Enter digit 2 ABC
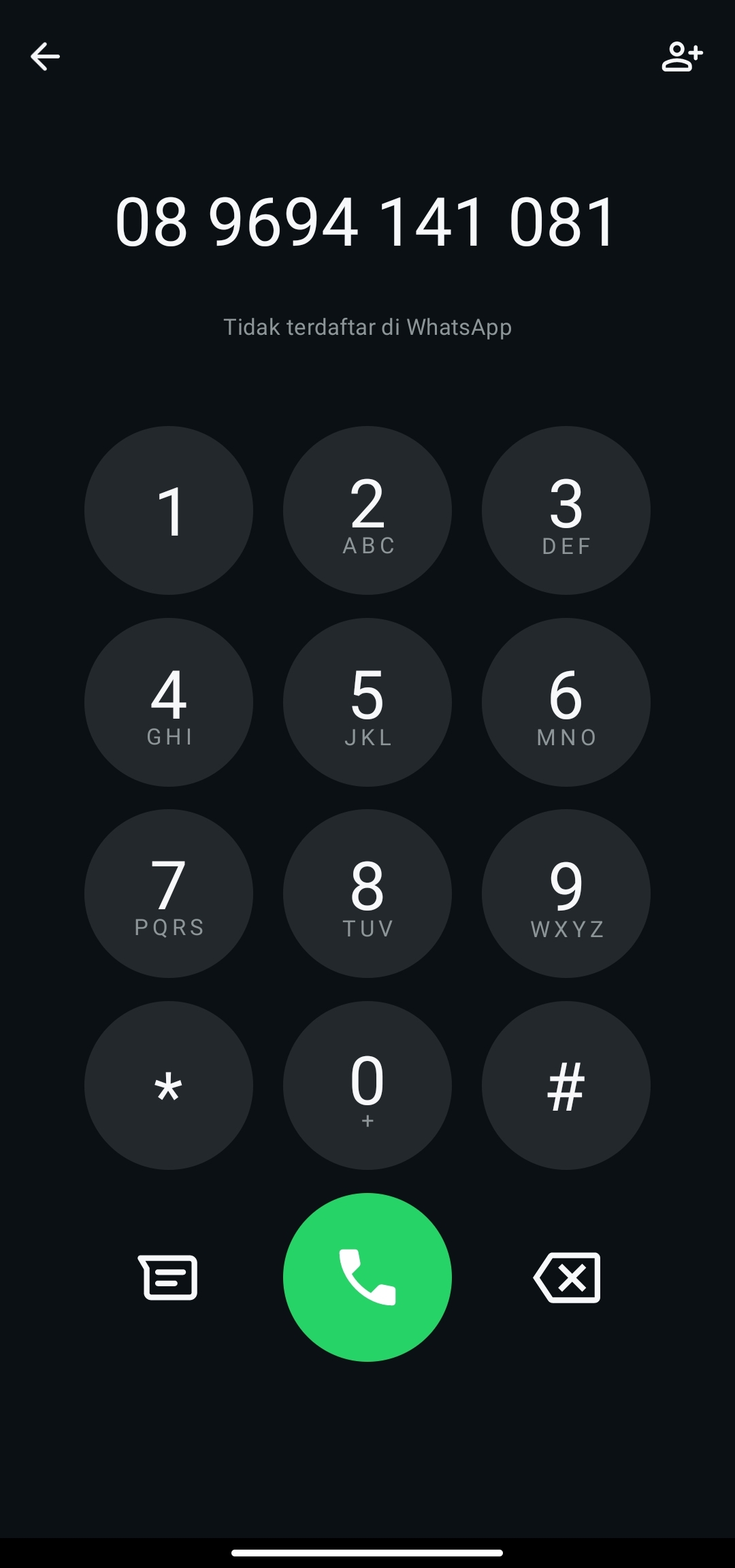 pos(367,510)
